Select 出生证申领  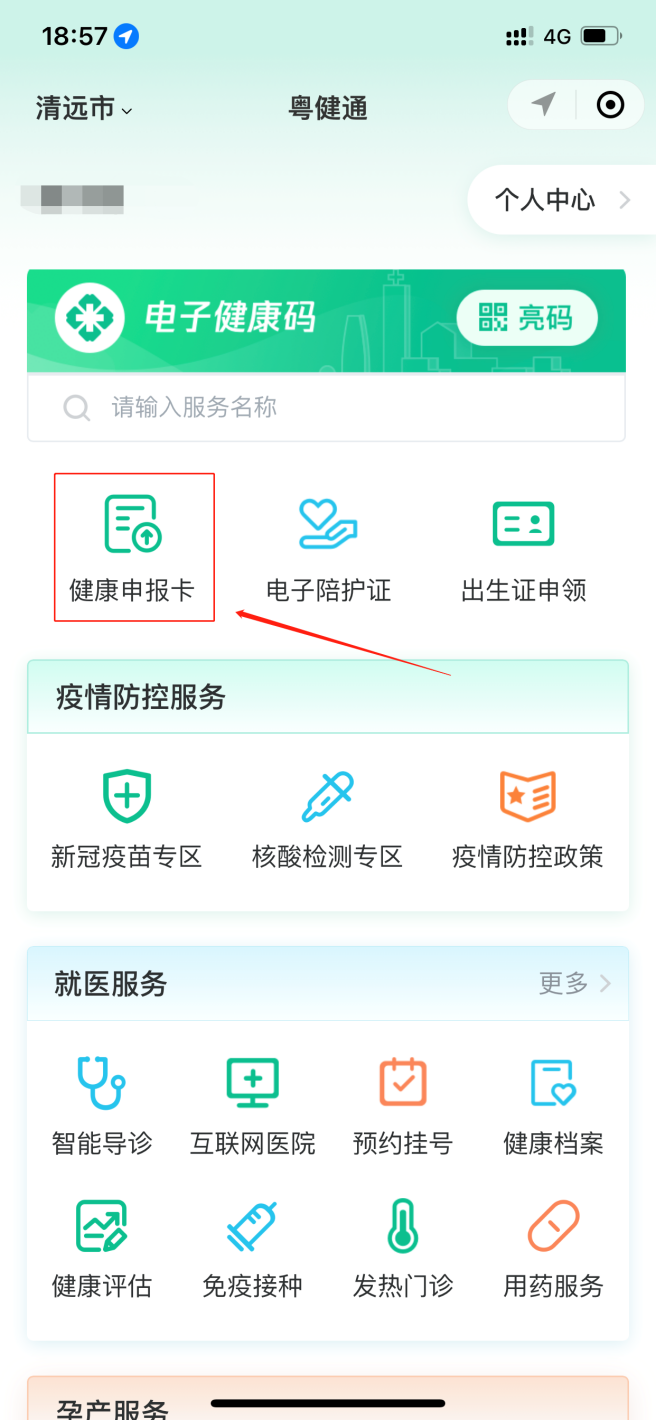point(523,547)
